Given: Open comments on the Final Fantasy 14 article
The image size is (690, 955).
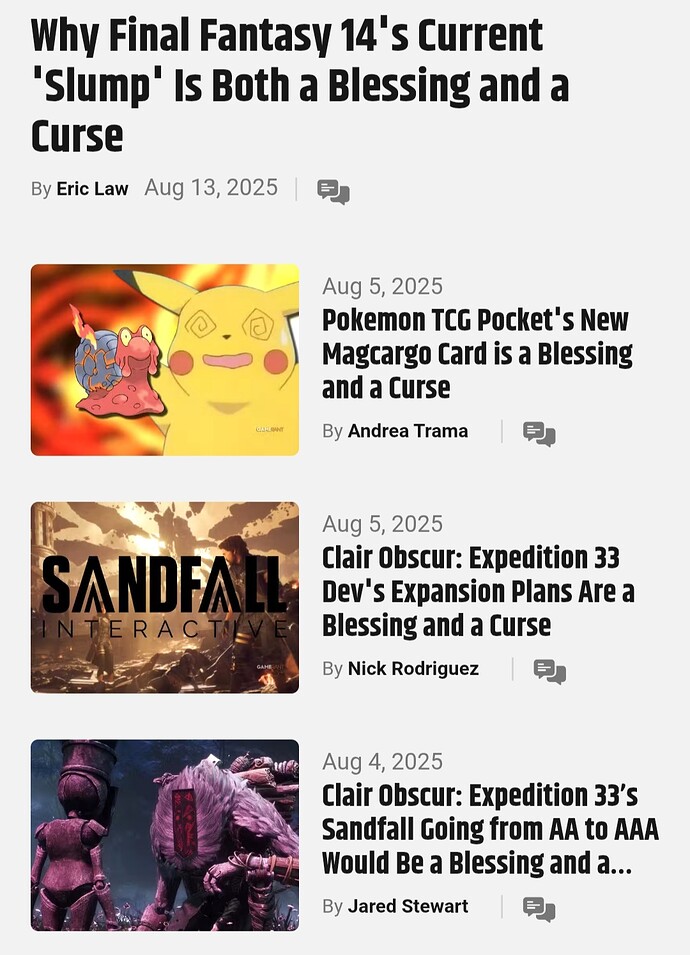Looking at the screenshot, I should coord(333,191).
